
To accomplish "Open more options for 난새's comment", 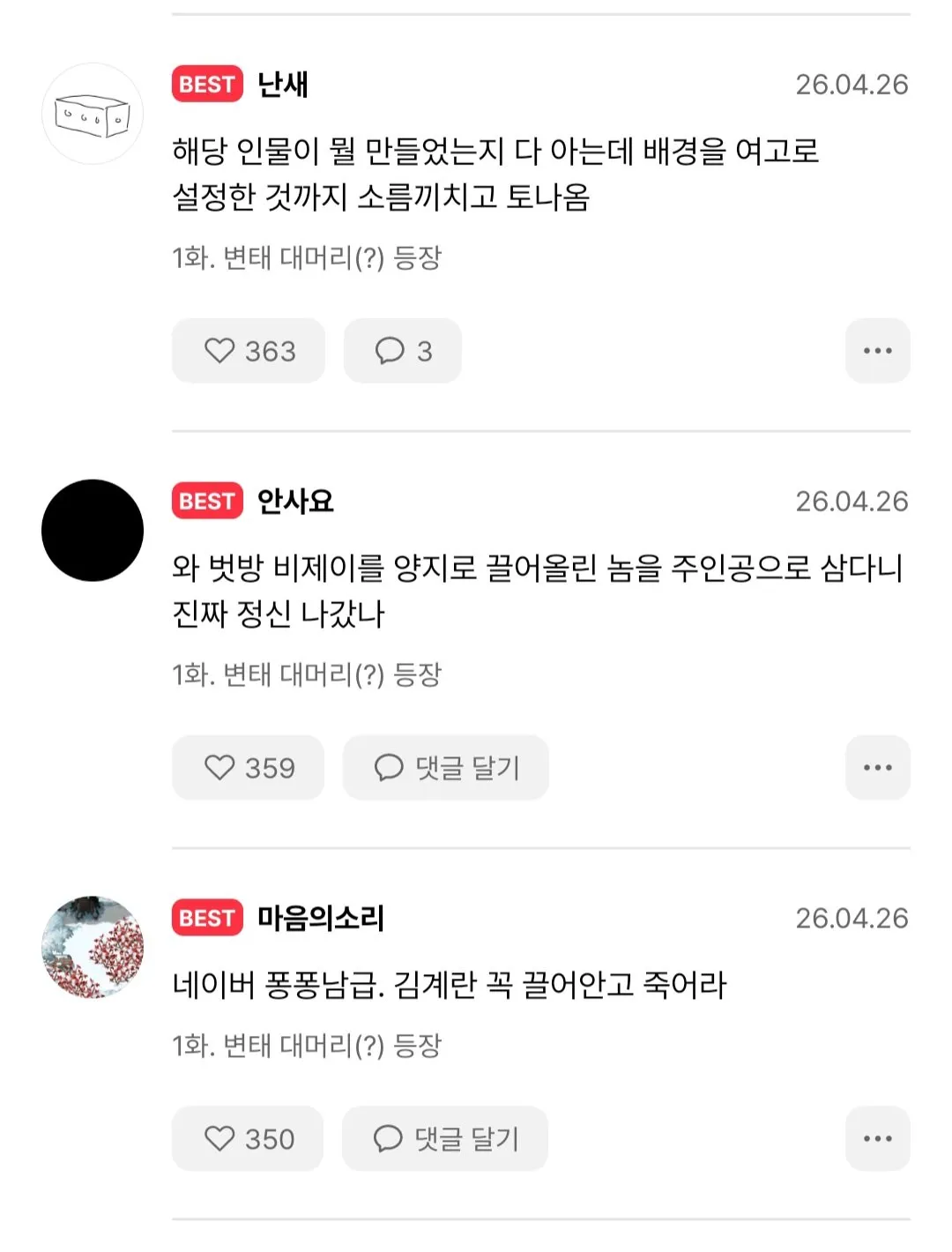I will coord(877,351).
